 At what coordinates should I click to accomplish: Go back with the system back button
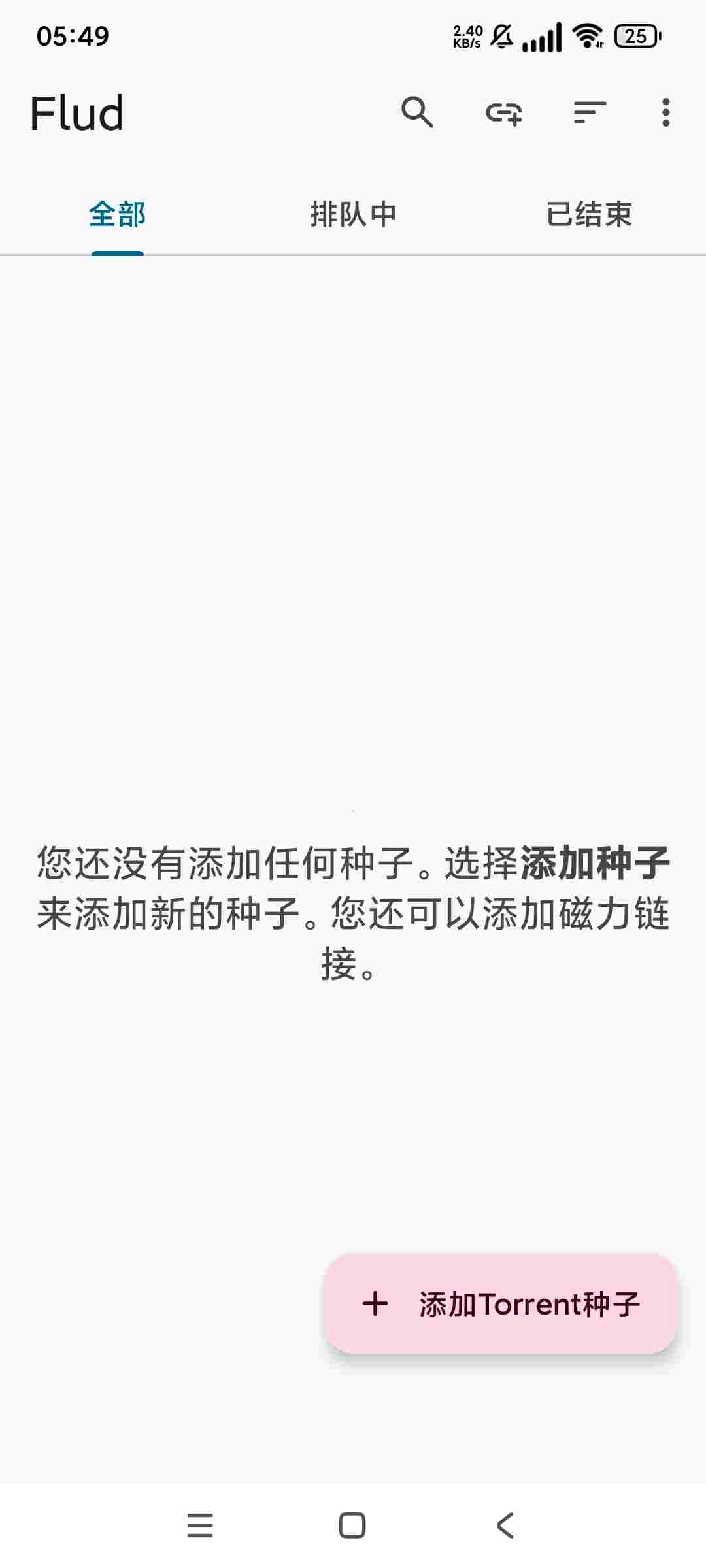(x=505, y=1526)
